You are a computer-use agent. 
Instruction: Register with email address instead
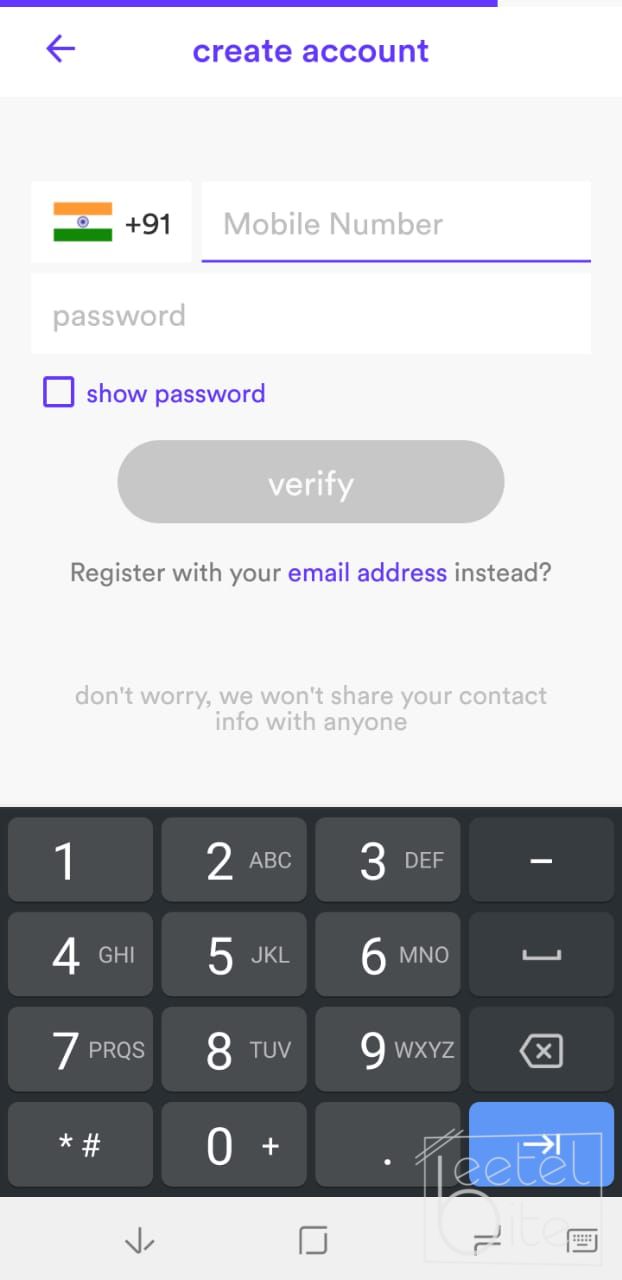tap(367, 573)
